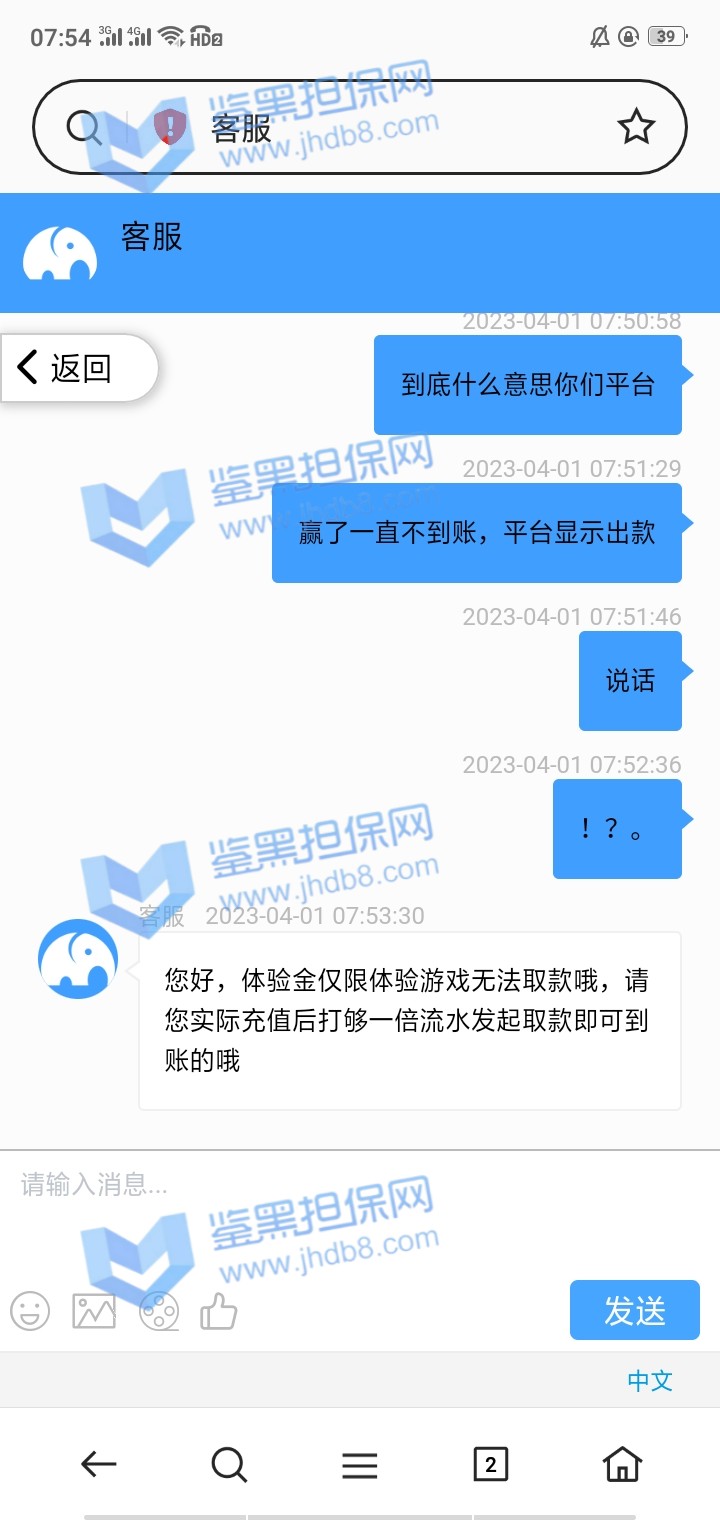The image size is (720, 1520).
Task: Tap the 返回 back button
Action: point(78,368)
